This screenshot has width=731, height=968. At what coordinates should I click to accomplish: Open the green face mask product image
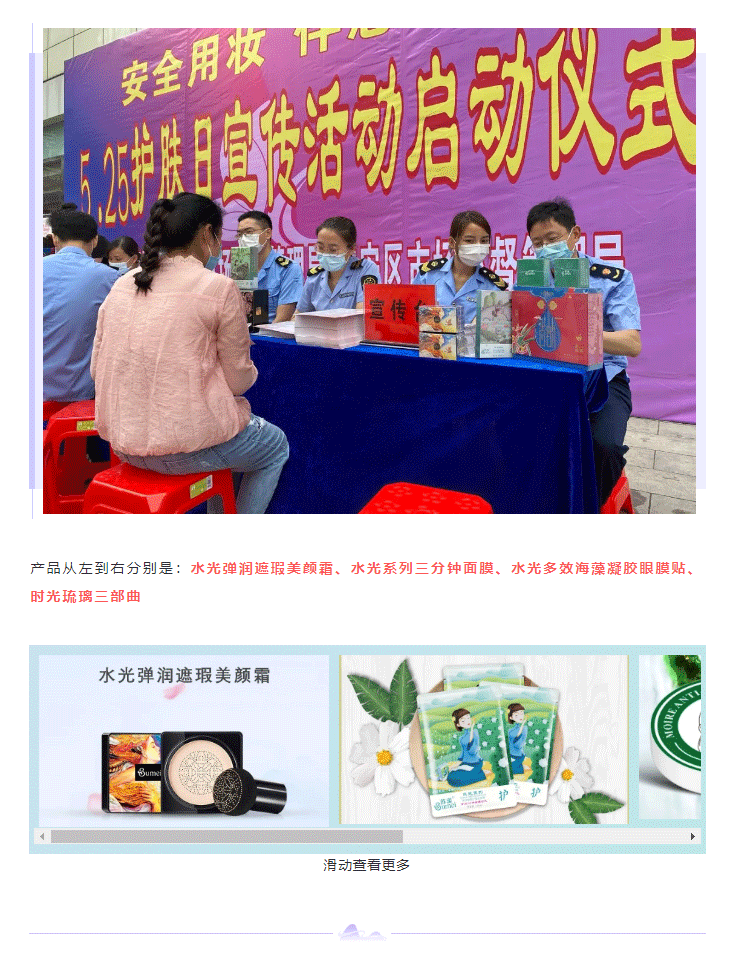[484, 740]
